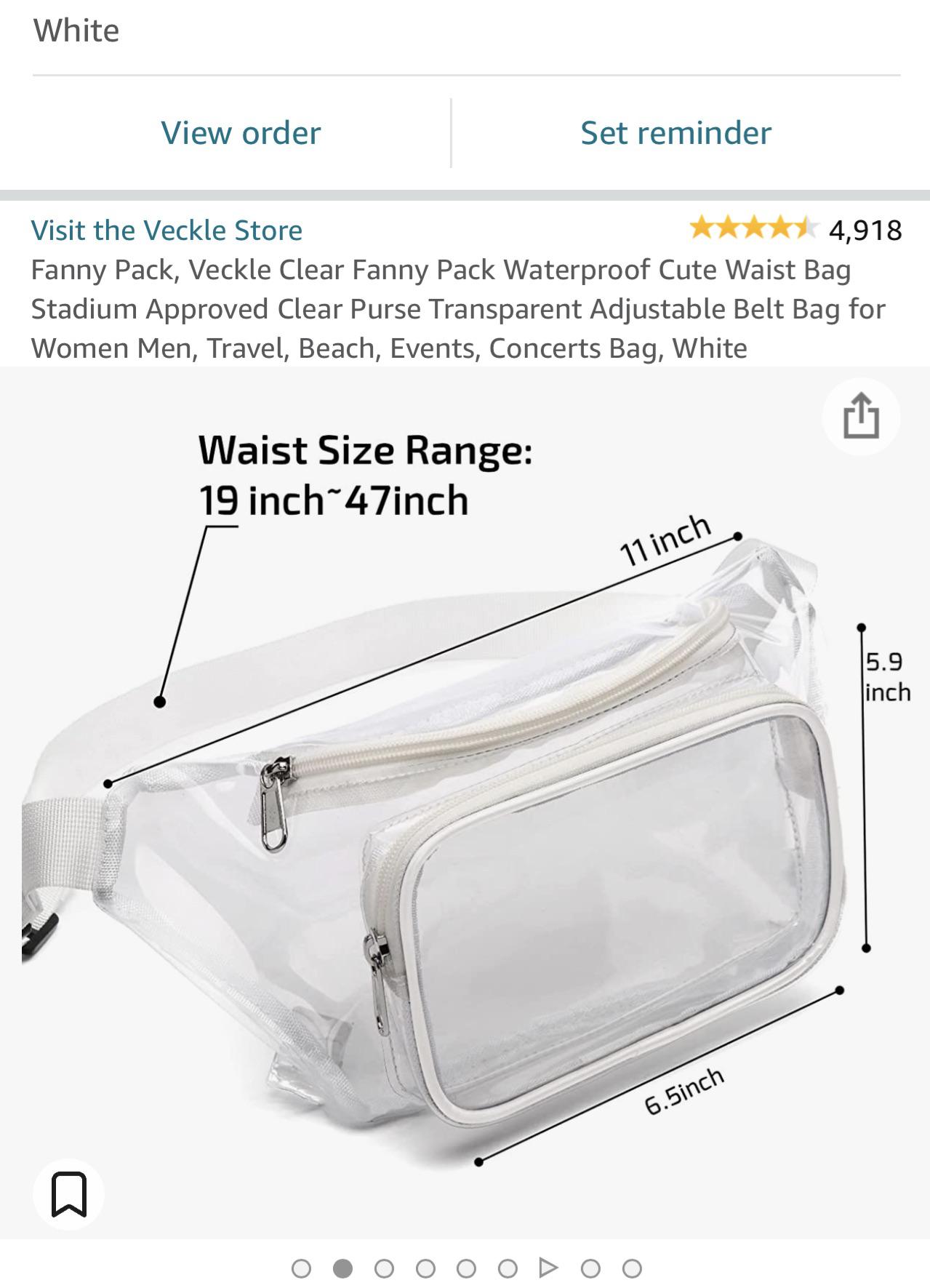This screenshot has height=1288, width=930.
Task: Select the first carousel dot
Action: pos(302,1263)
